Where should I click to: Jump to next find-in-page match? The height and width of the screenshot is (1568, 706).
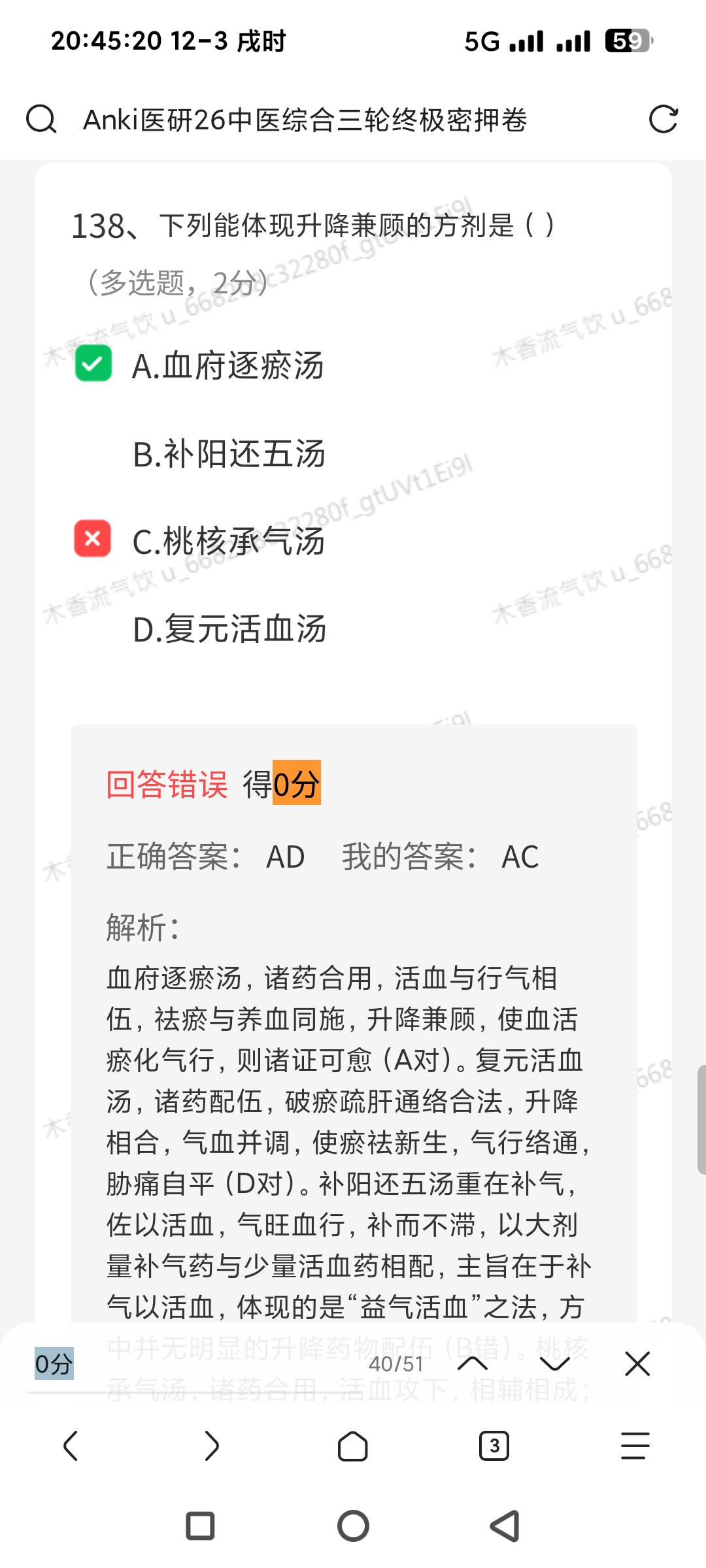pos(555,1364)
